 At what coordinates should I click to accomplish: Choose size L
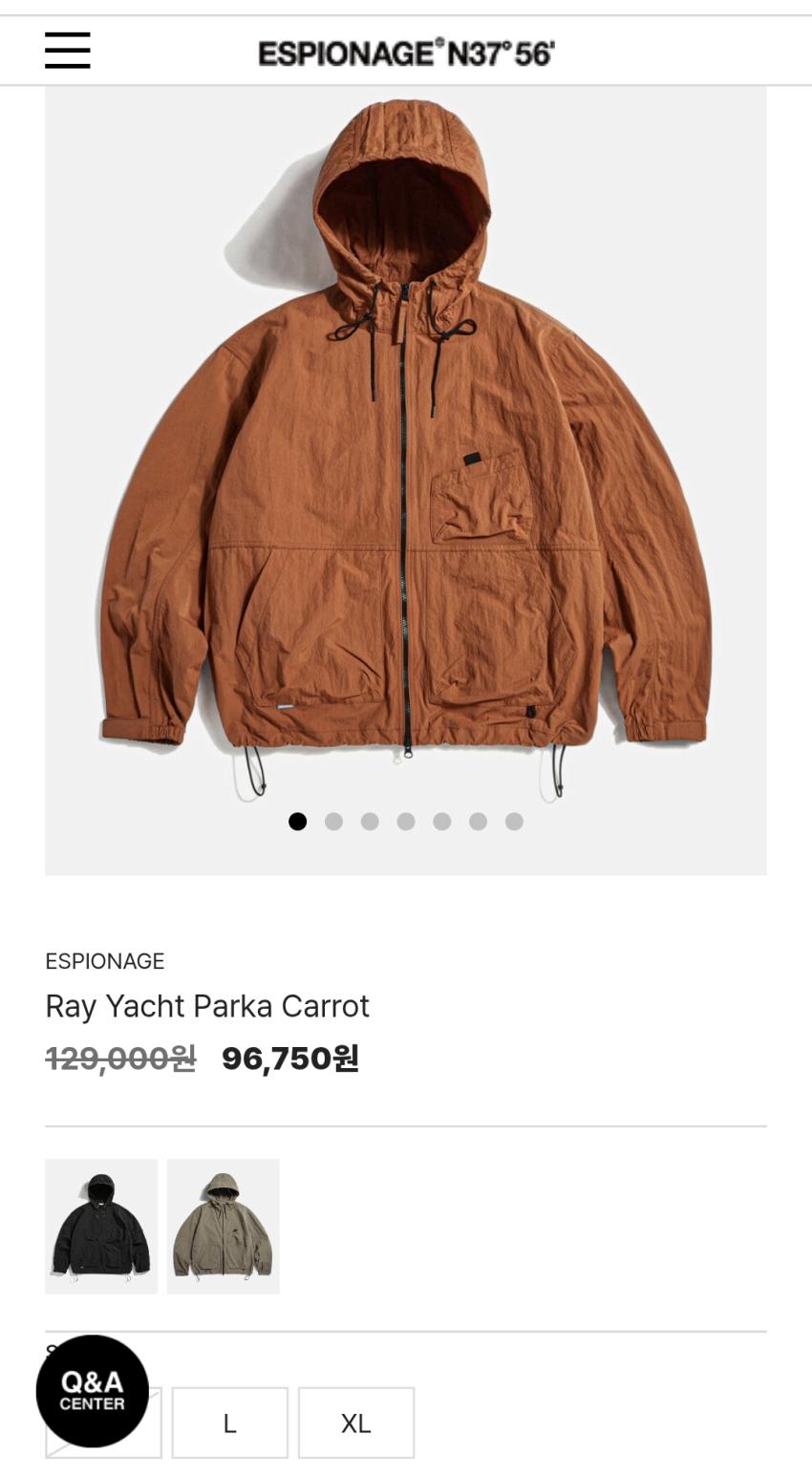229,1423
